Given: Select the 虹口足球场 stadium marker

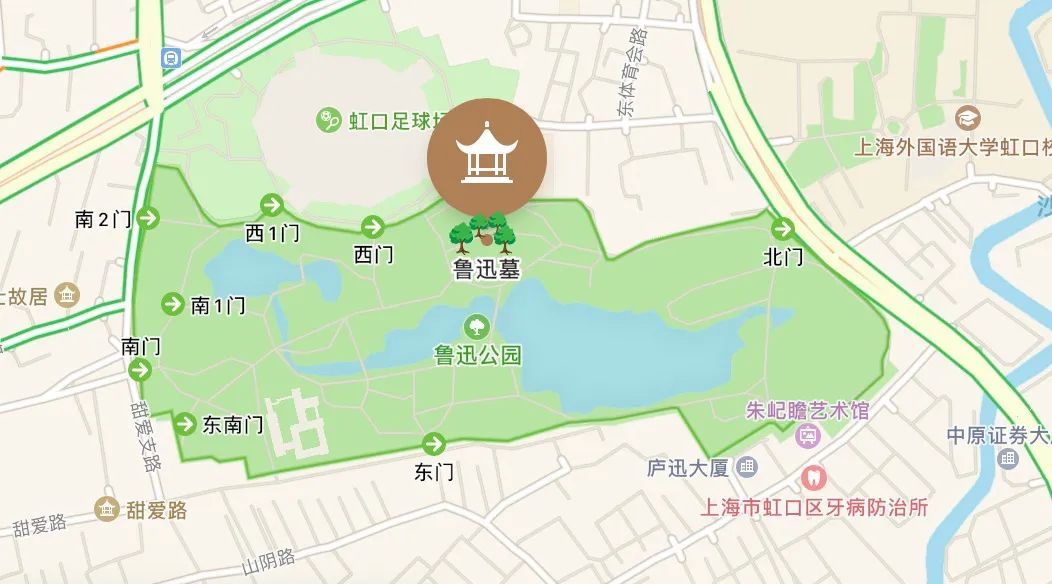Looking at the screenshot, I should point(327,122).
